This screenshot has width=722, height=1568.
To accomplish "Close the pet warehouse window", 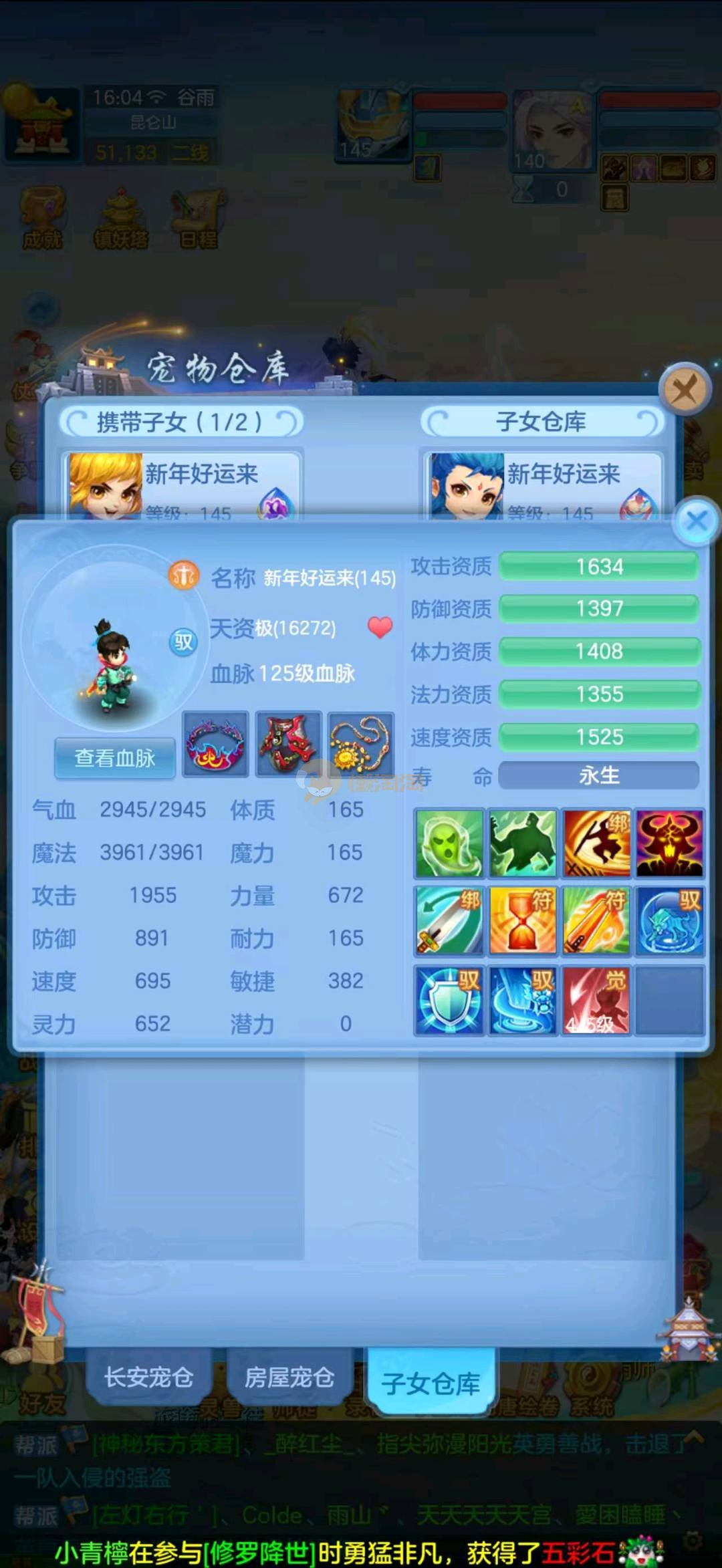I will tap(684, 388).
